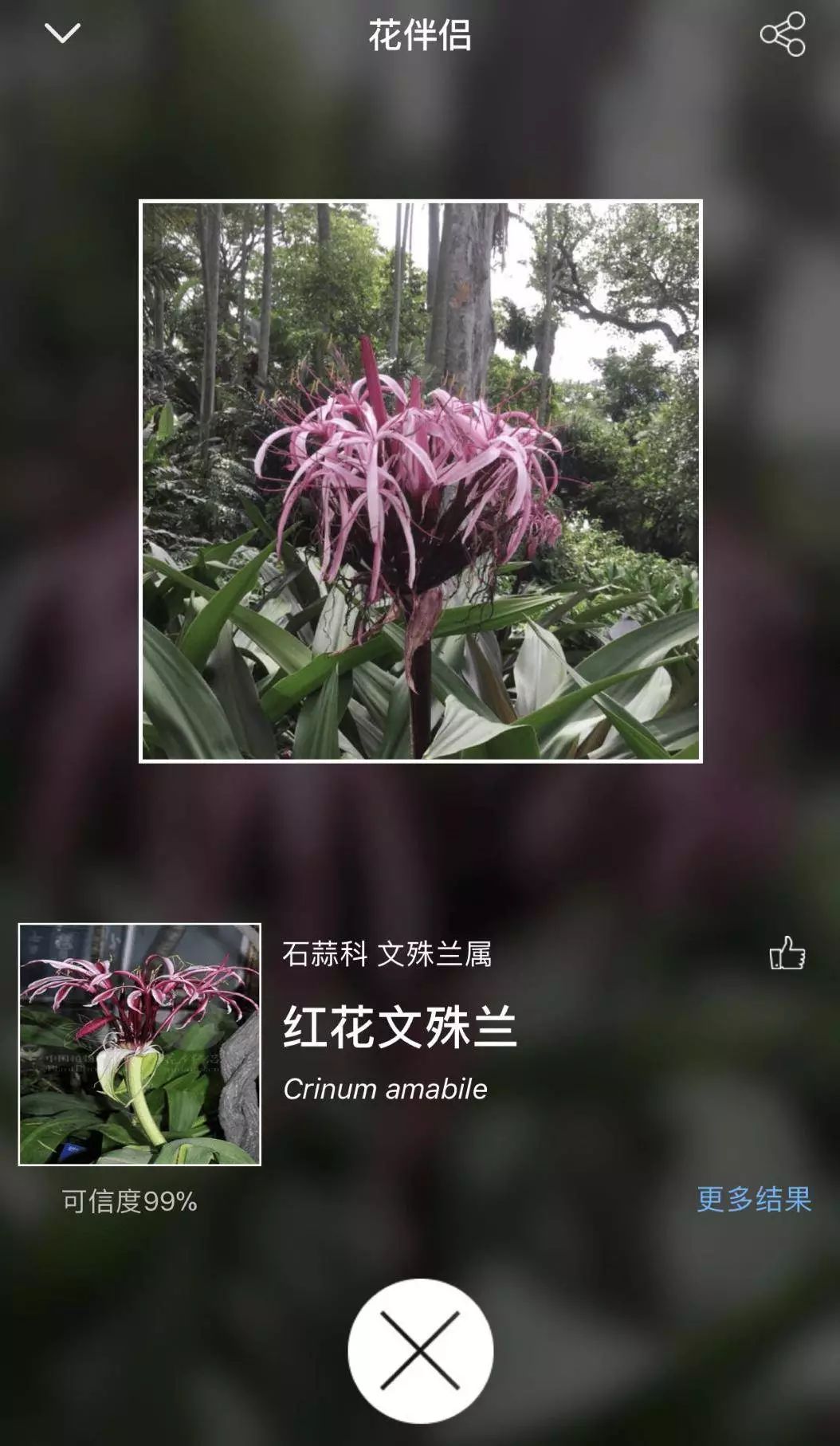Open 更多结果 for more matches
The width and height of the screenshot is (840, 1446).
[x=753, y=1199]
